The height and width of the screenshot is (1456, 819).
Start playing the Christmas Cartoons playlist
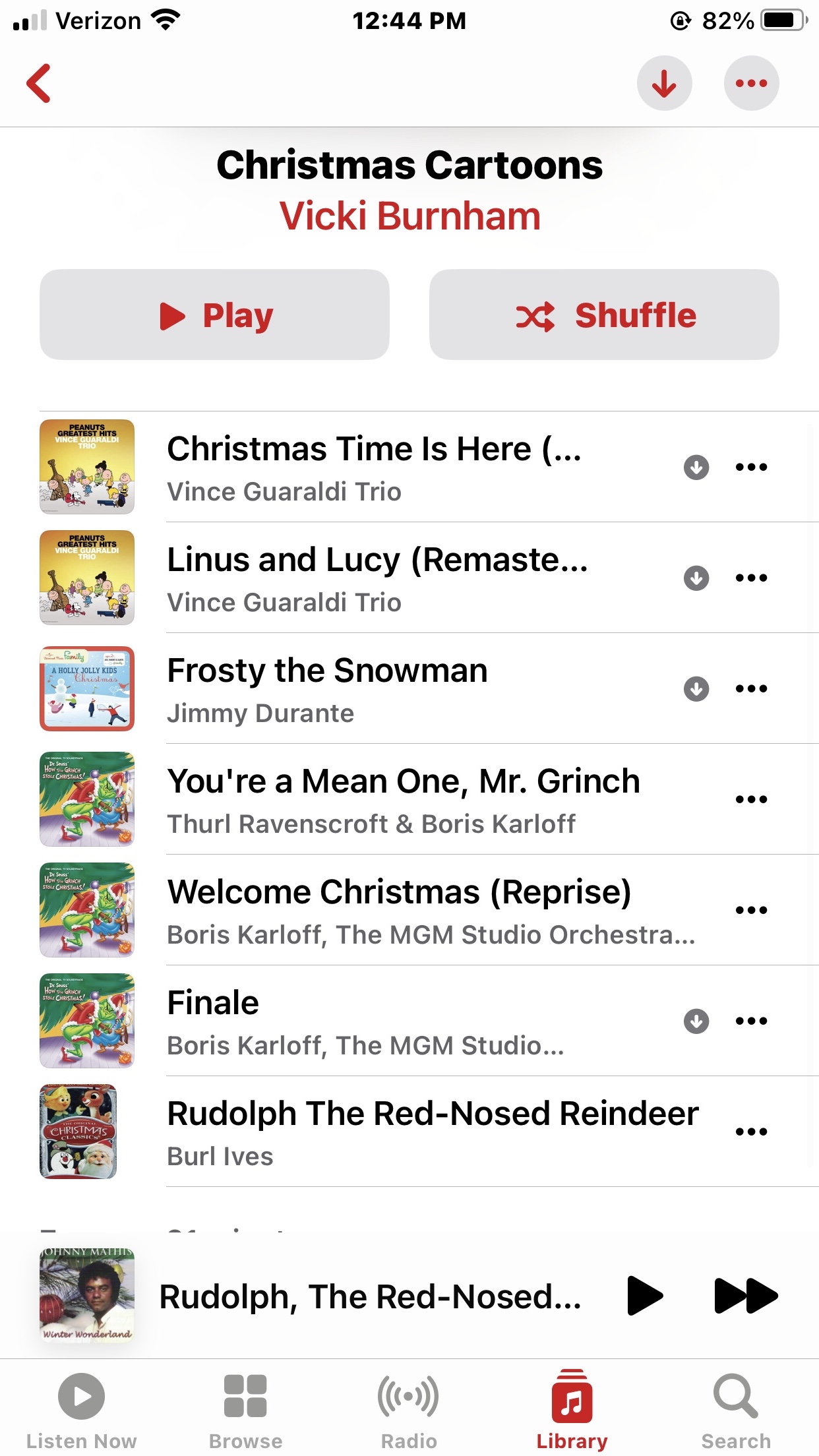pyautogui.click(x=214, y=315)
